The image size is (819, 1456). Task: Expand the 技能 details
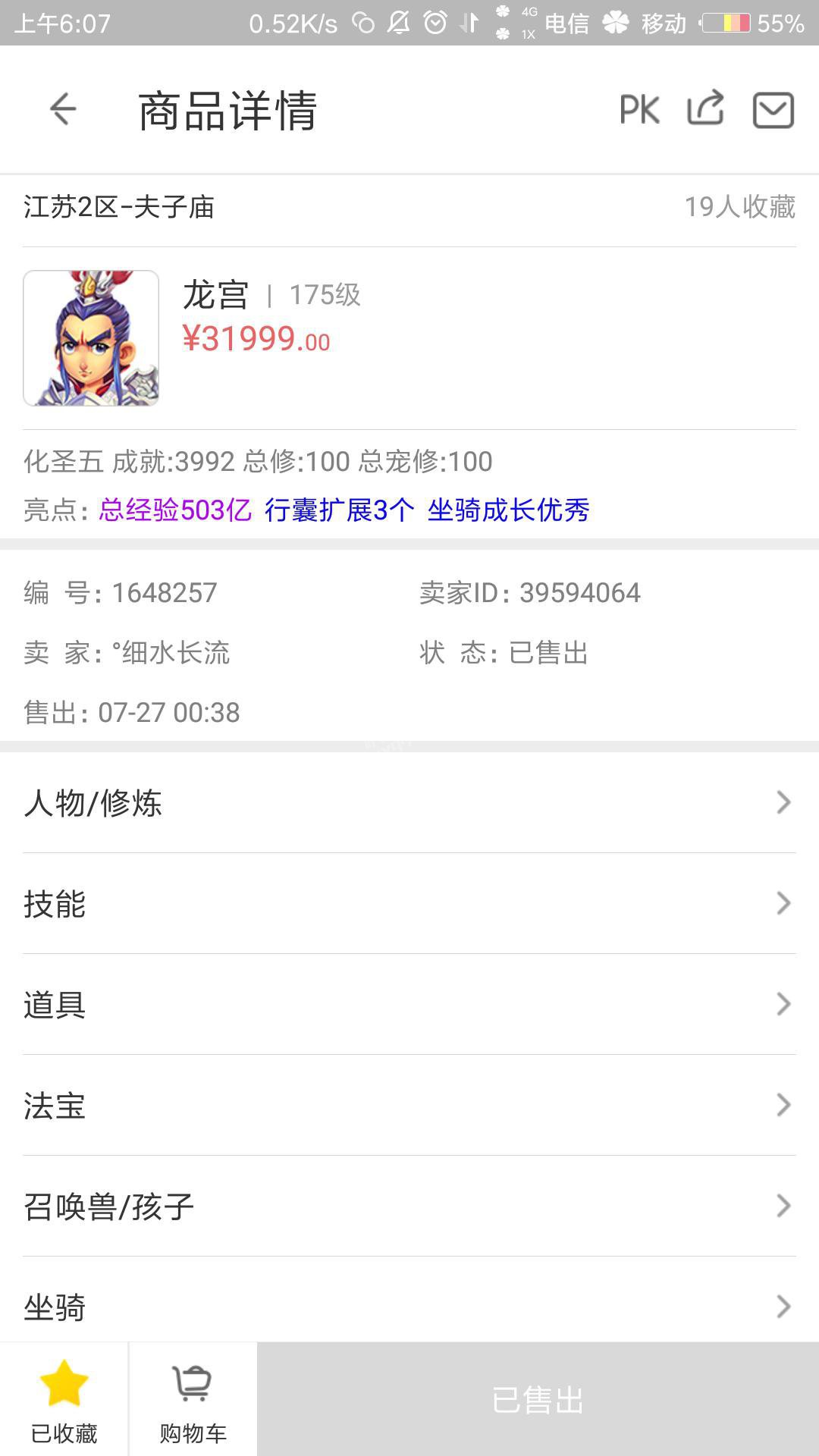click(x=409, y=903)
